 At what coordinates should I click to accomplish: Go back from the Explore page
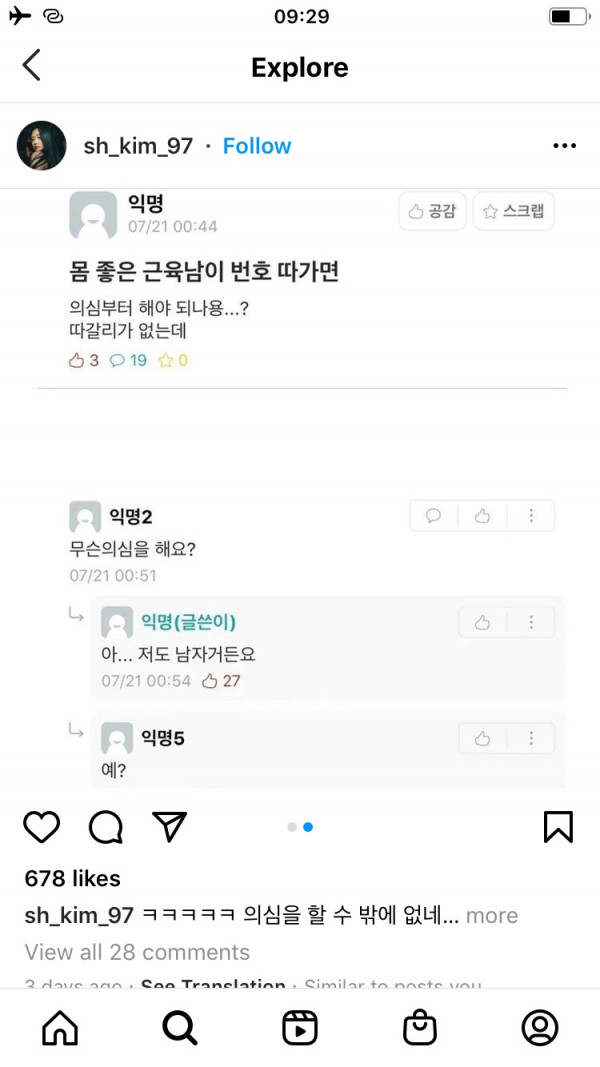[x=32, y=66]
